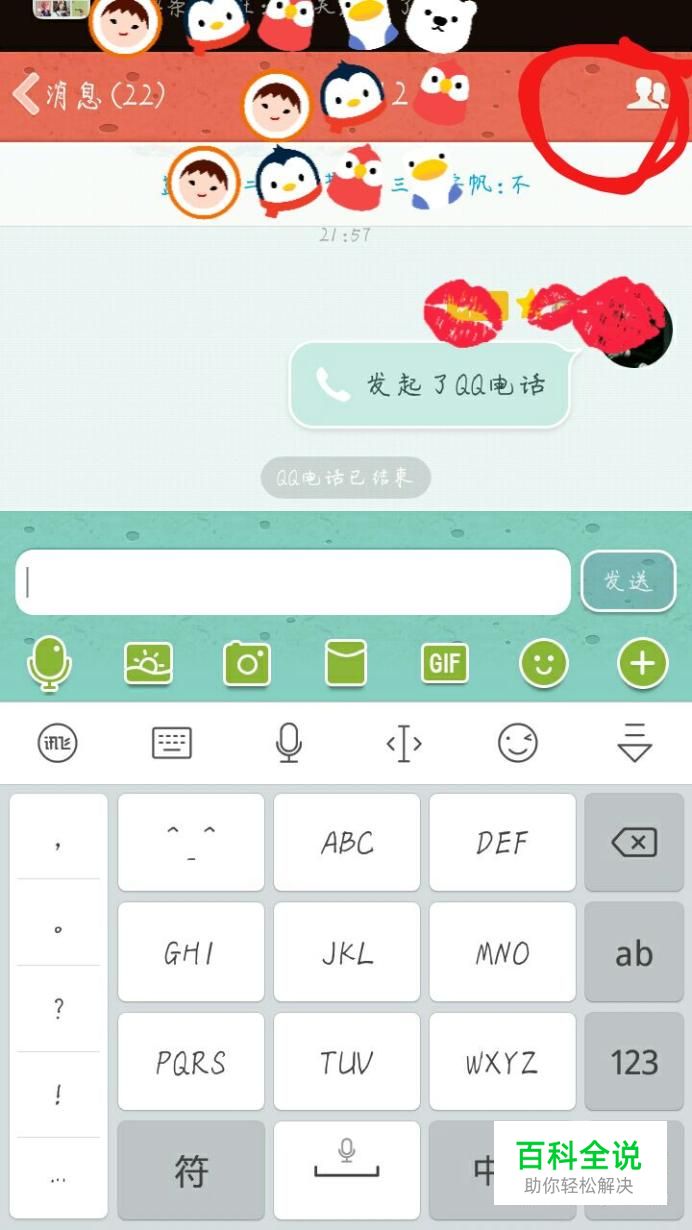Start keyboard voice input from the toolbar
The height and width of the screenshot is (1230, 692).
click(x=288, y=743)
